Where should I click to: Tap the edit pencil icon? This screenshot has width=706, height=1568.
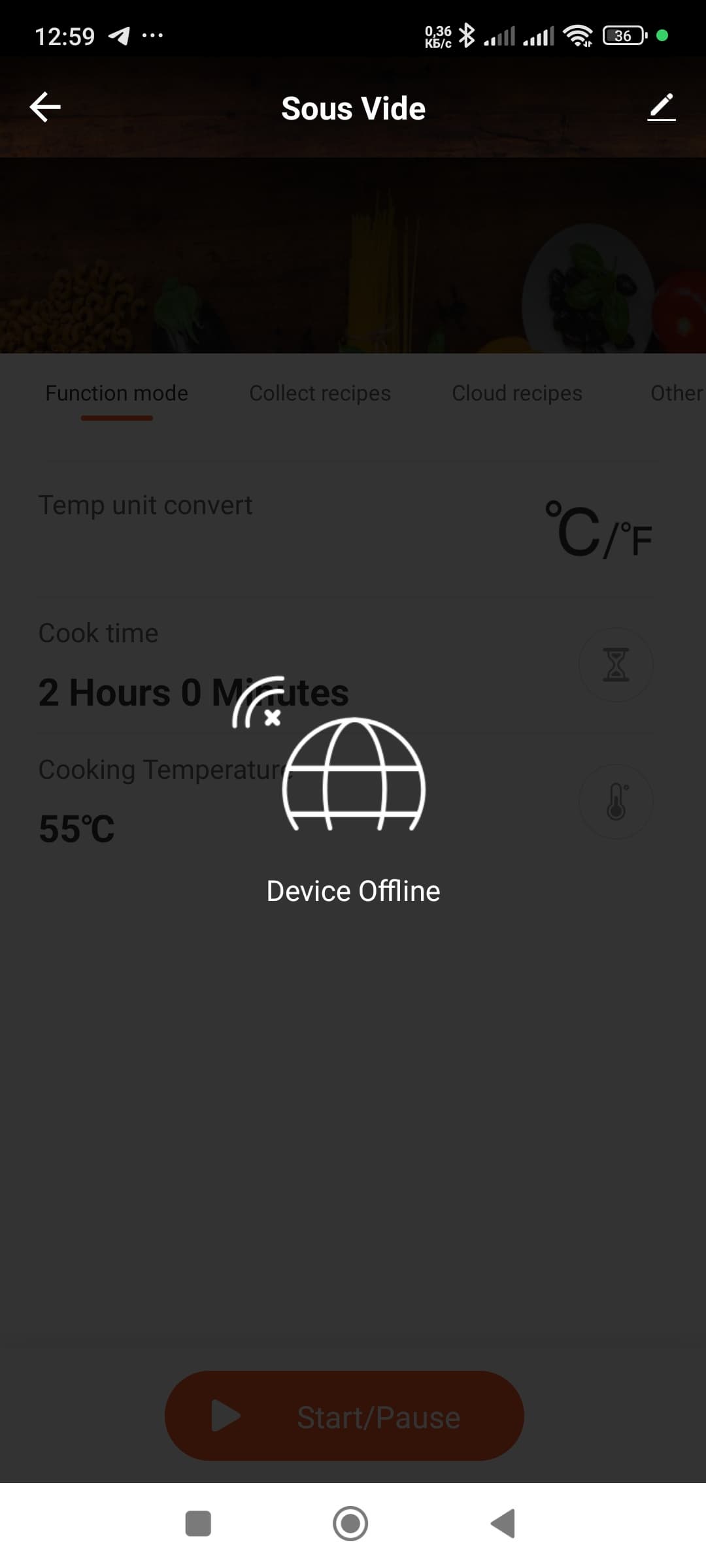pos(661,107)
